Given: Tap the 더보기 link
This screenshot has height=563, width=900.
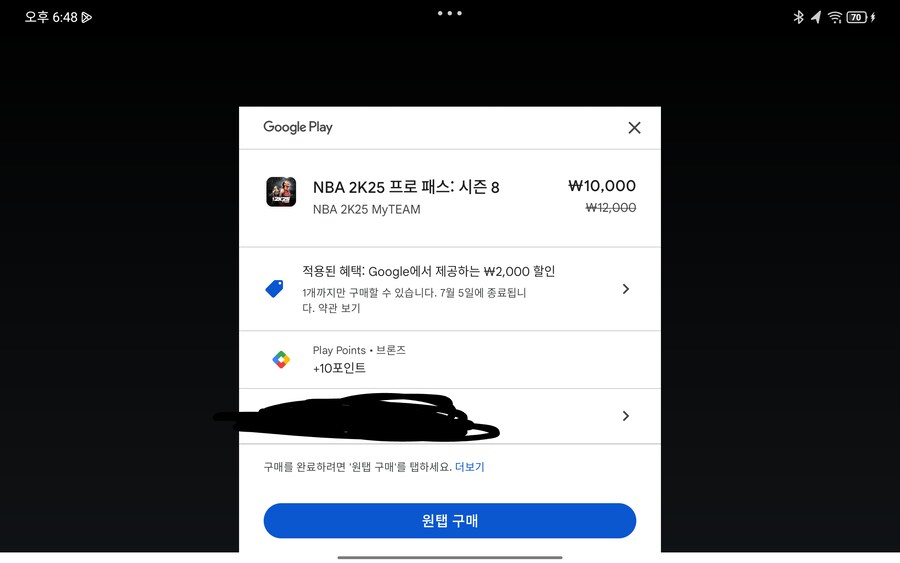Looking at the screenshot, I should click(469, 467).
